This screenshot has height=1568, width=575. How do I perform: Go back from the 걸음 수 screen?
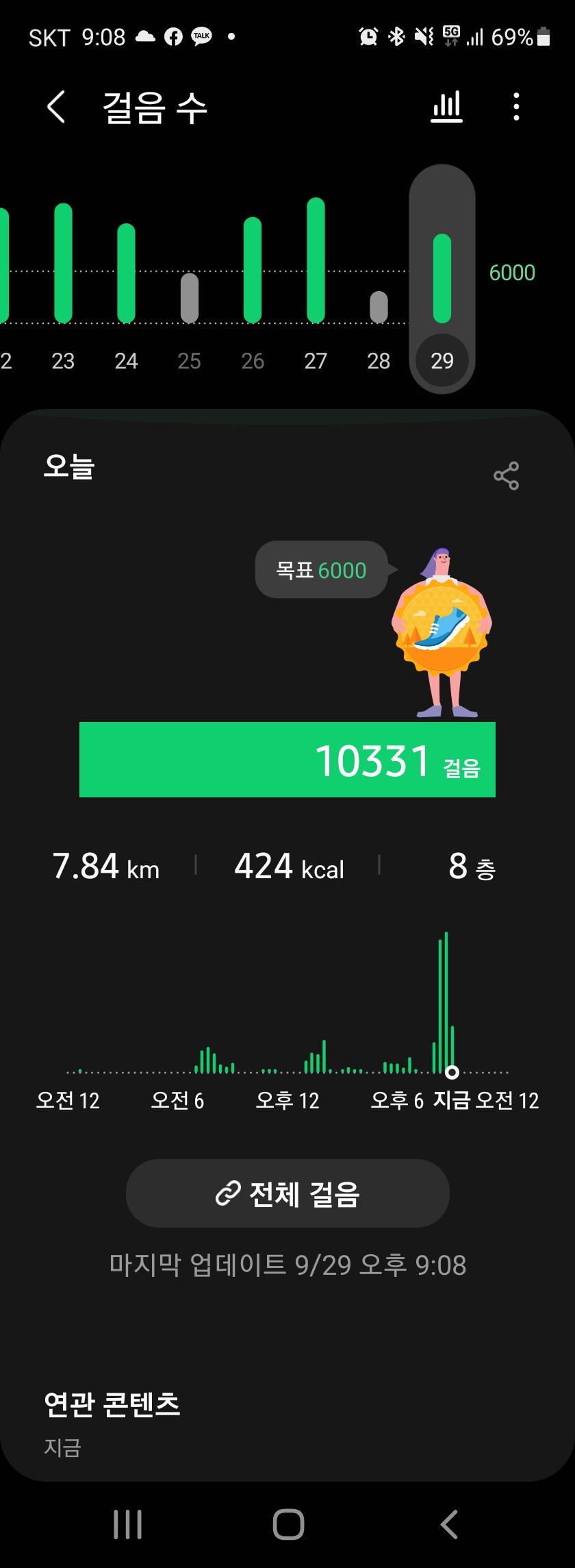[56, 108]
